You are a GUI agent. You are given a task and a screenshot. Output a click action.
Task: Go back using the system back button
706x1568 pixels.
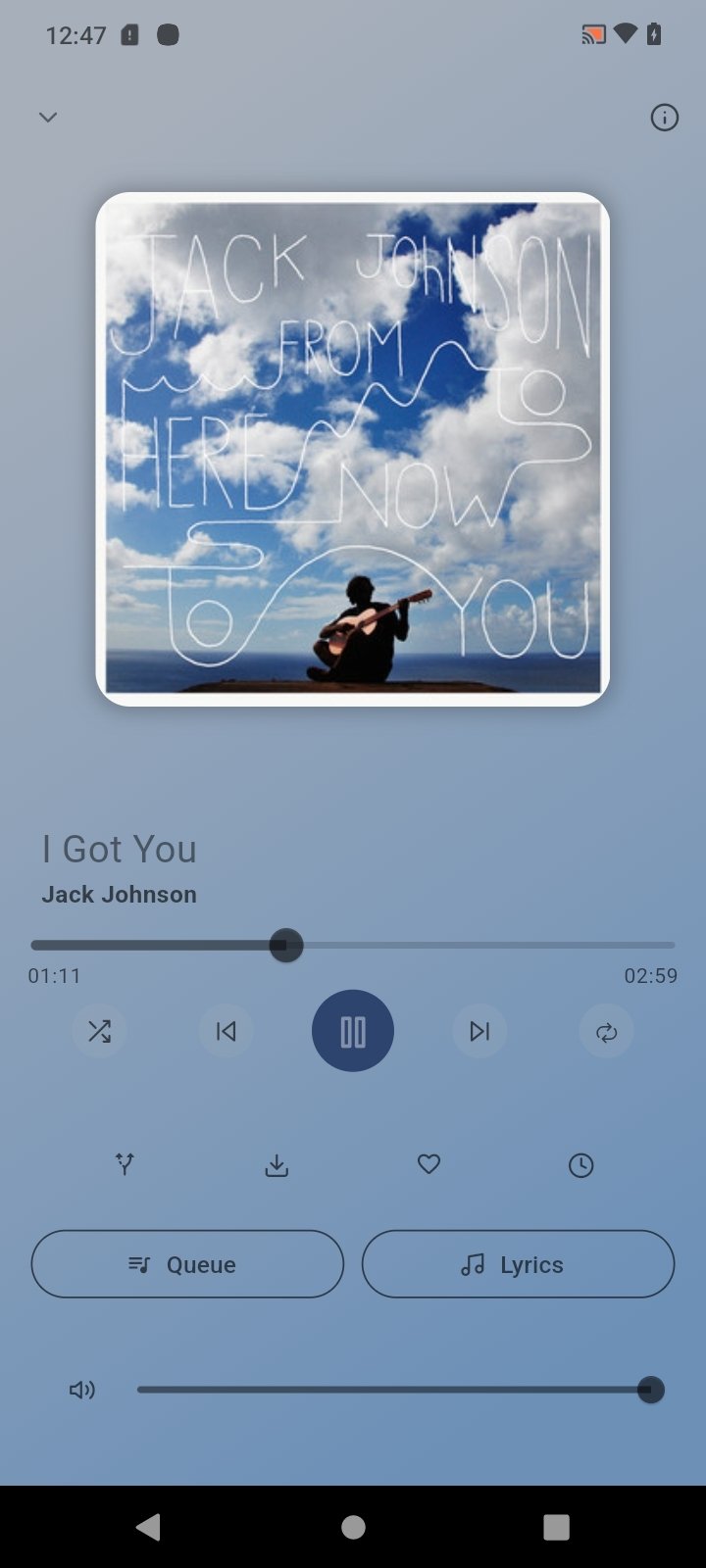(149, 1527)
